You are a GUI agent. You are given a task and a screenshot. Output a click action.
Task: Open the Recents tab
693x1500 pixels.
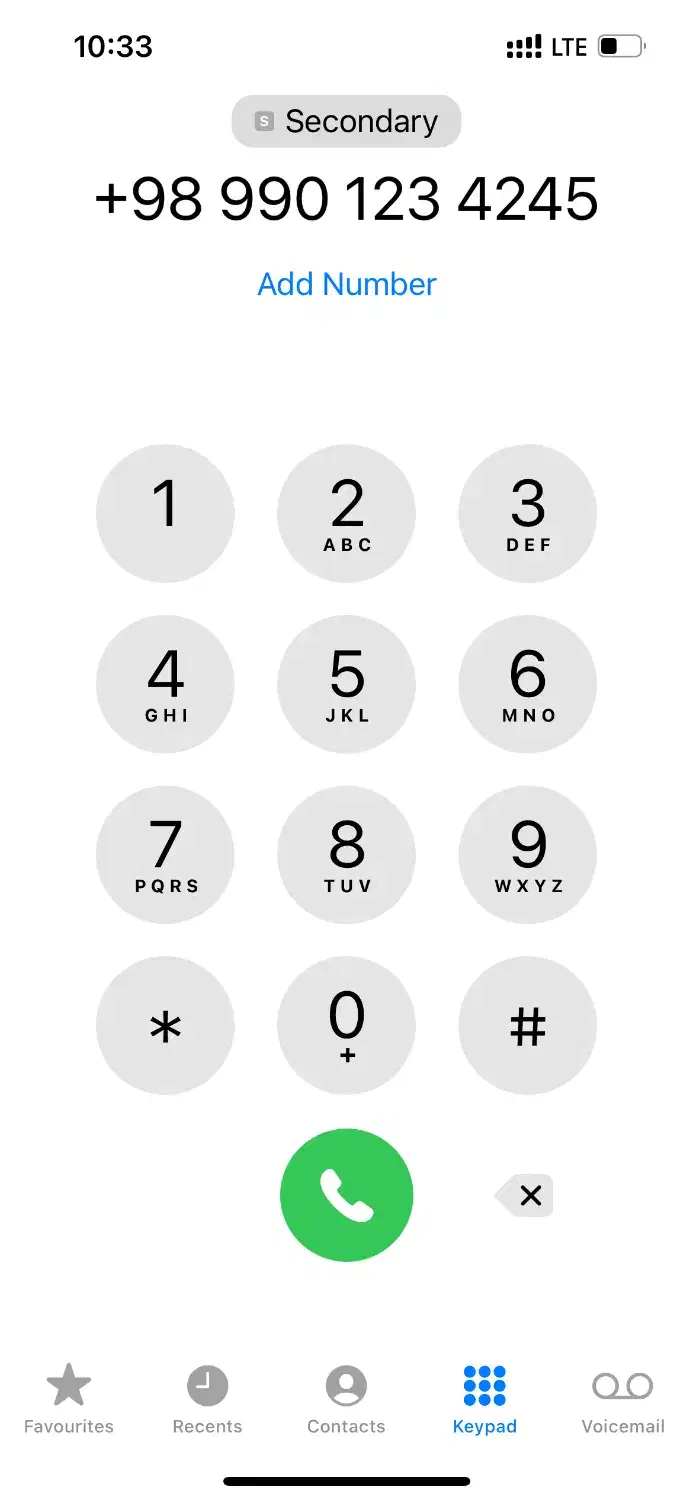(x=207, y=1400)
